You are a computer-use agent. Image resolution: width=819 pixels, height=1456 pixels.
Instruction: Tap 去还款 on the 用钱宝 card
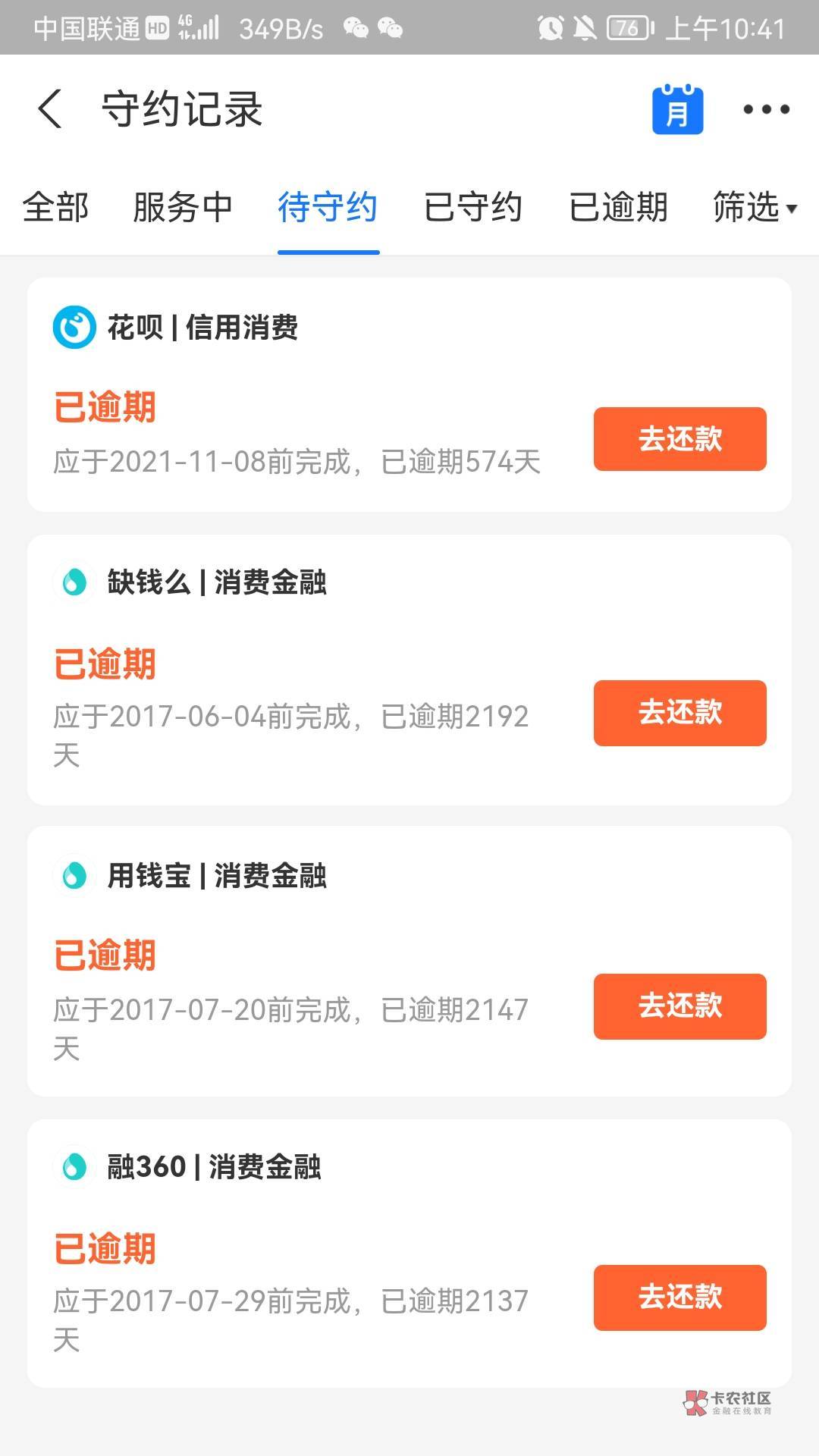(679, 1006)
